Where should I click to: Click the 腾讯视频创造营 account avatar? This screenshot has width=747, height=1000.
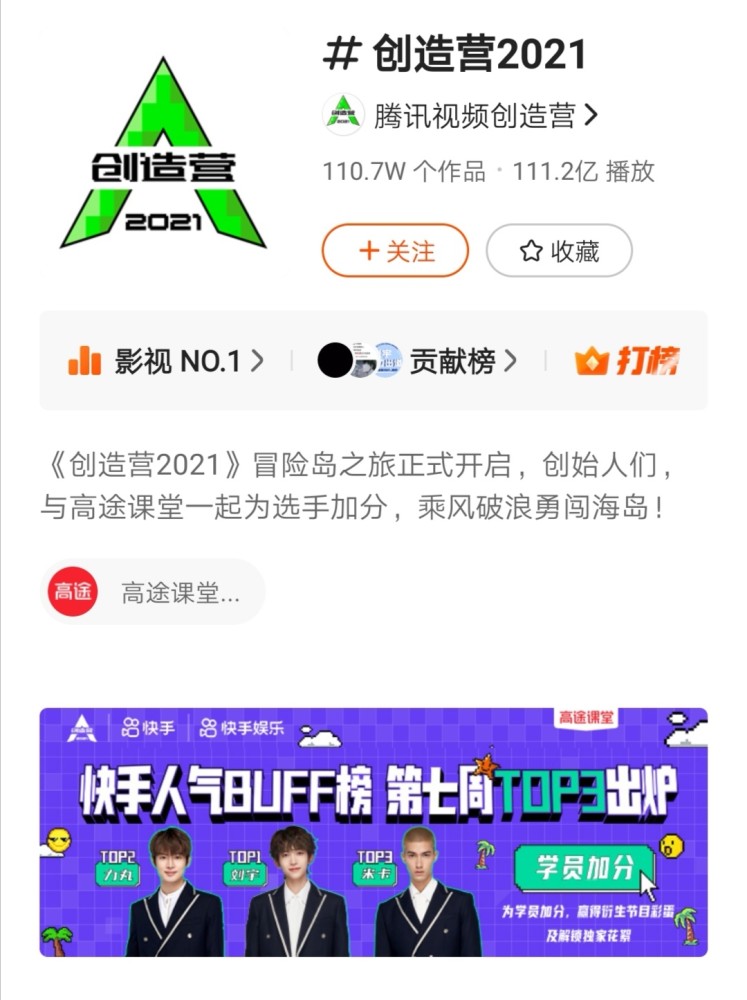[343, 113]
